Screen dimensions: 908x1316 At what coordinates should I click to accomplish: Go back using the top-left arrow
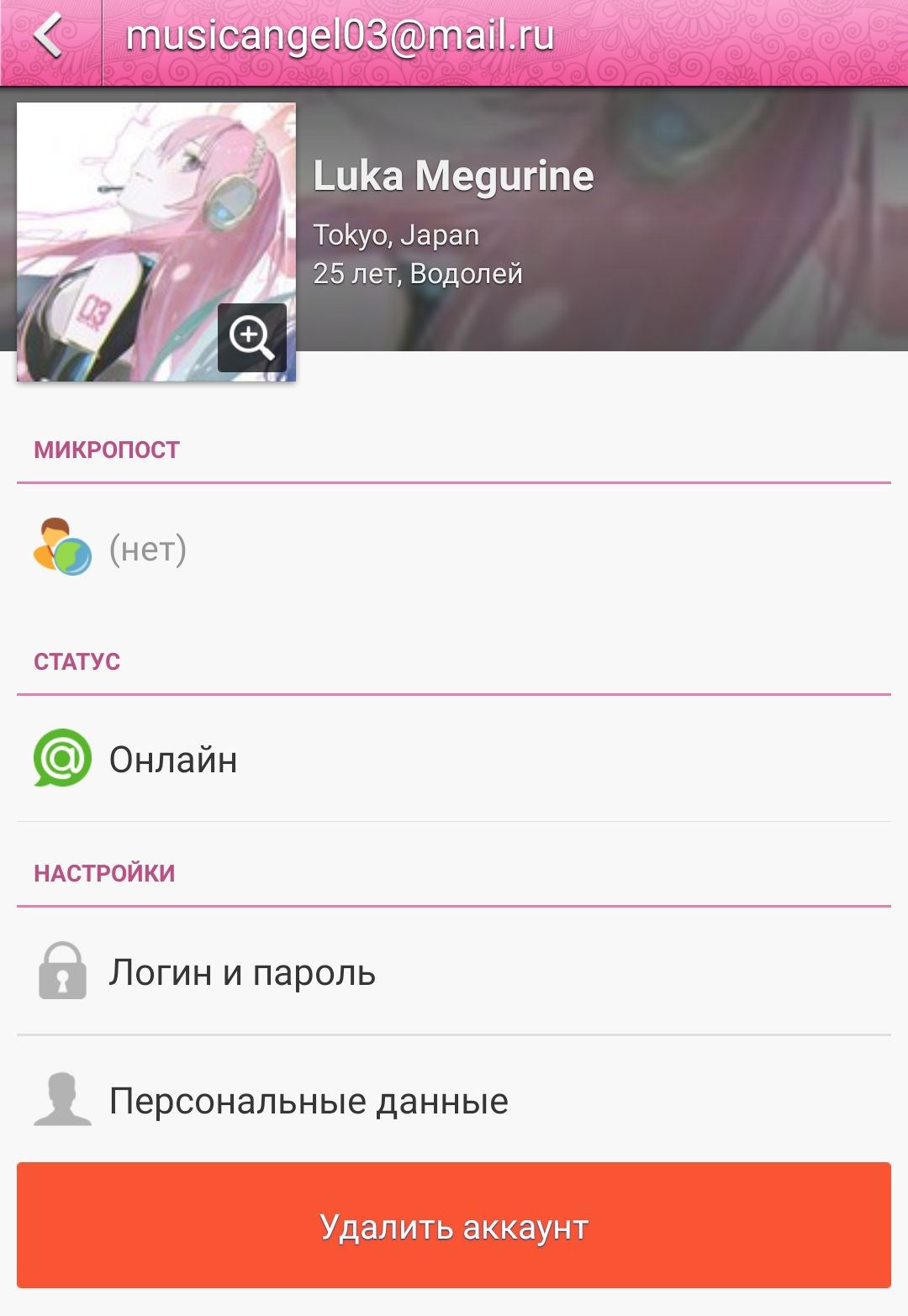(49, 38)
